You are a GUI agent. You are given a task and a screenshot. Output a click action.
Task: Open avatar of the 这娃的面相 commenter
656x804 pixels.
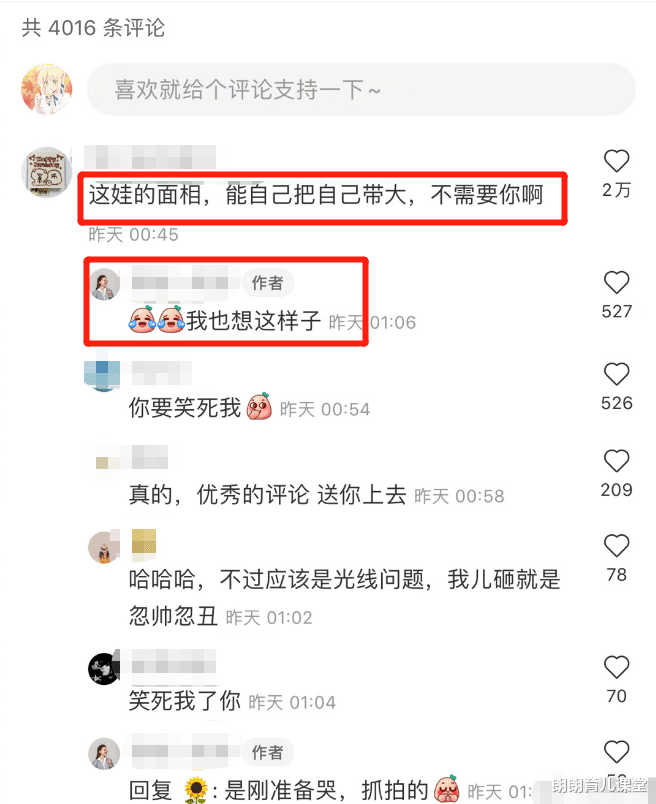(x=46, y=172)
